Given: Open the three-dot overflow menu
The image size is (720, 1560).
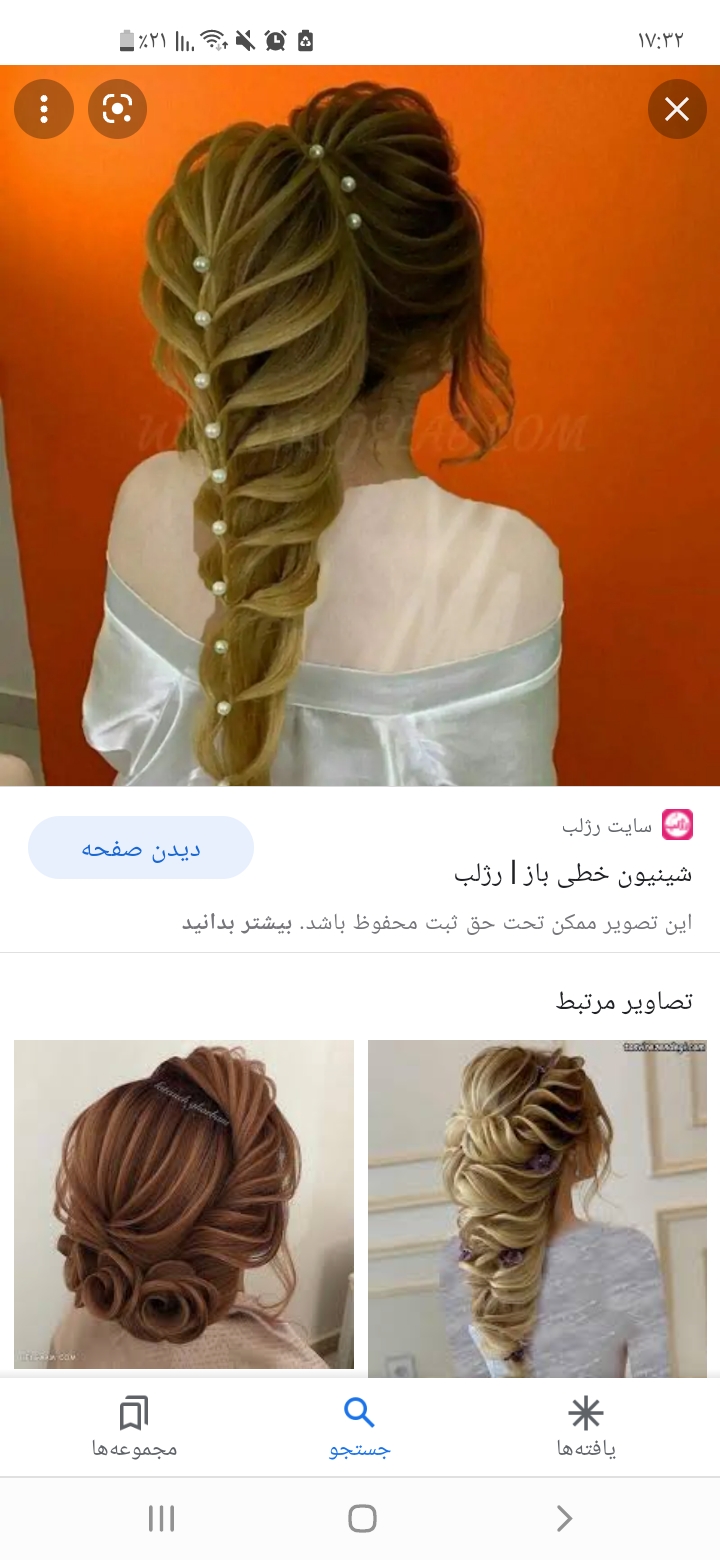Looking at the screenshot, I should click(x=44, y=109).
